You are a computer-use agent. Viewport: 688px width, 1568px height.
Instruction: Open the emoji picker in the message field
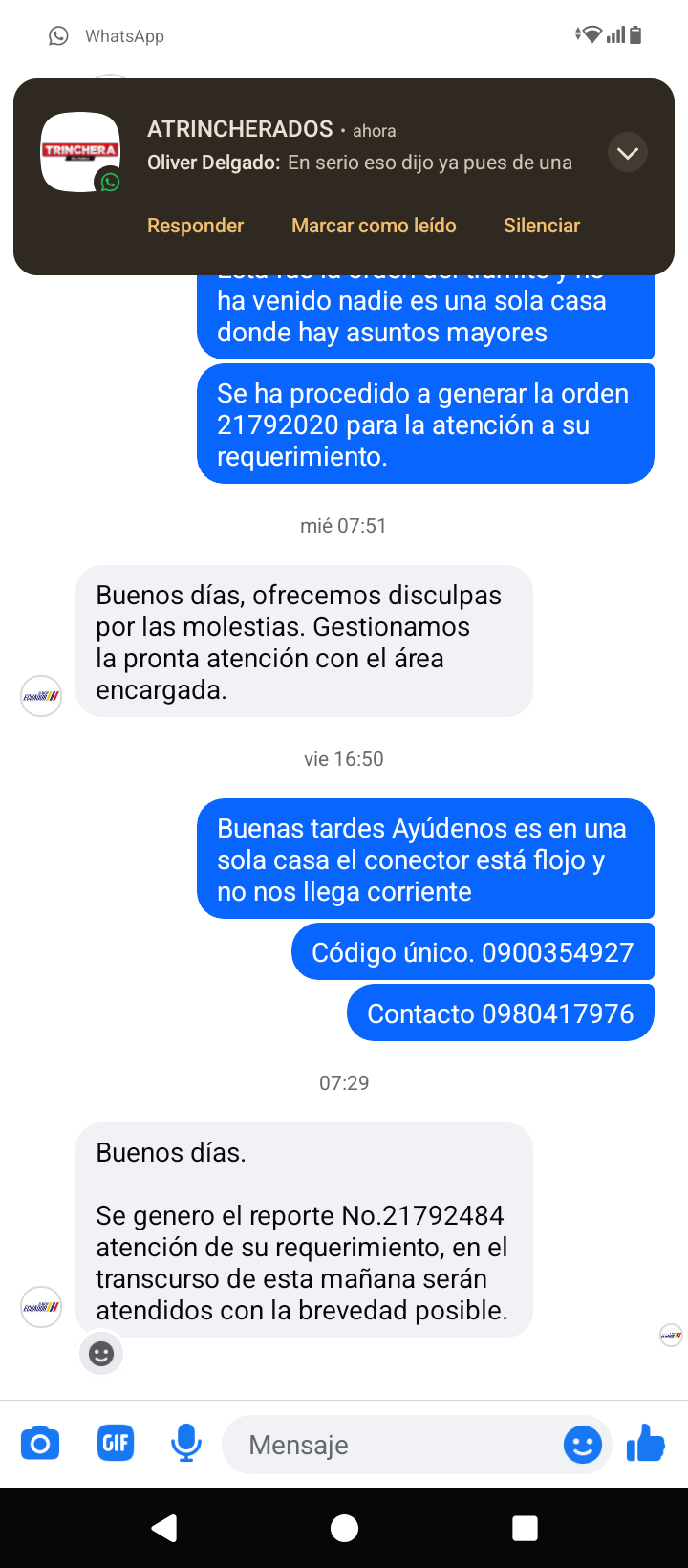click(582, 1445)
